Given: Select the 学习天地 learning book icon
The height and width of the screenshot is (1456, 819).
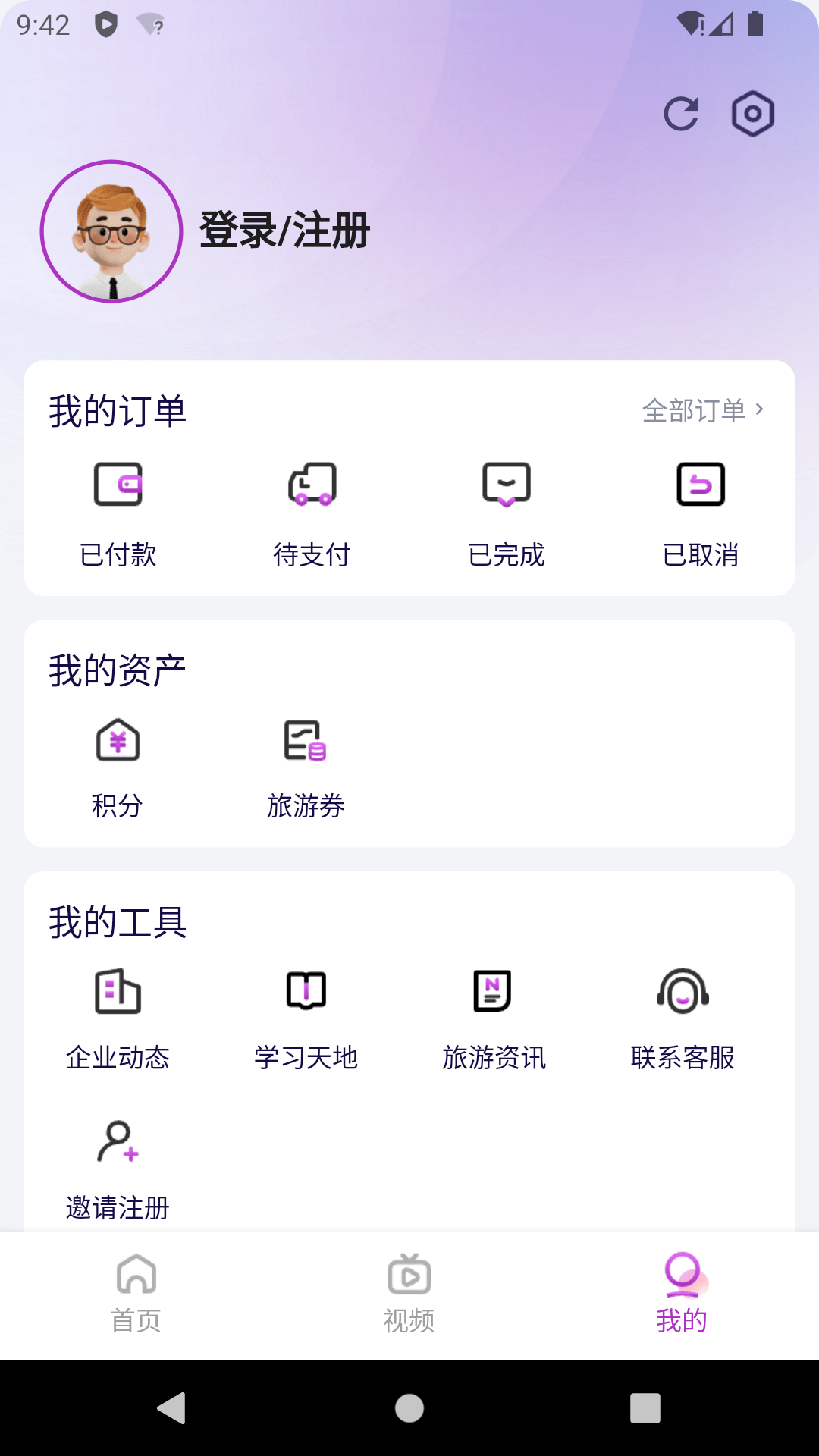Looking at the screenshot, I should (x=306, y=991).
